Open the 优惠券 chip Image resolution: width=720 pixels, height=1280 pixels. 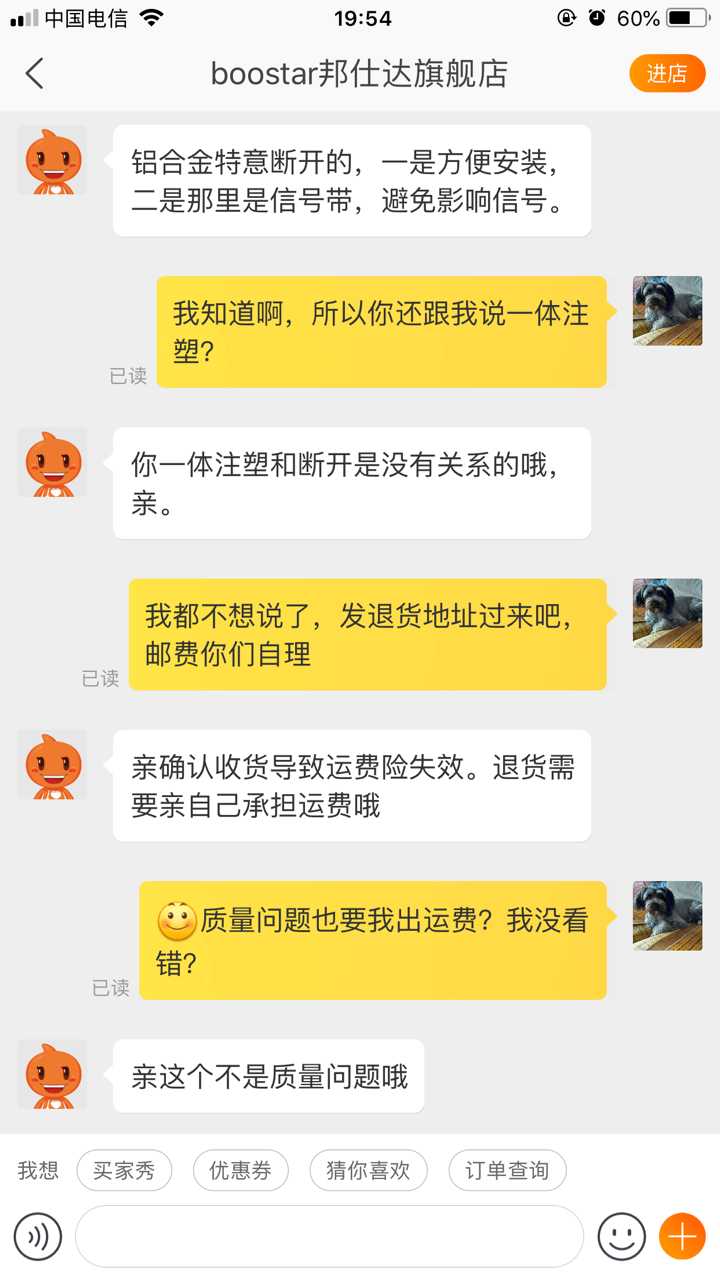pyautogui.click(x=240, y=1170)
